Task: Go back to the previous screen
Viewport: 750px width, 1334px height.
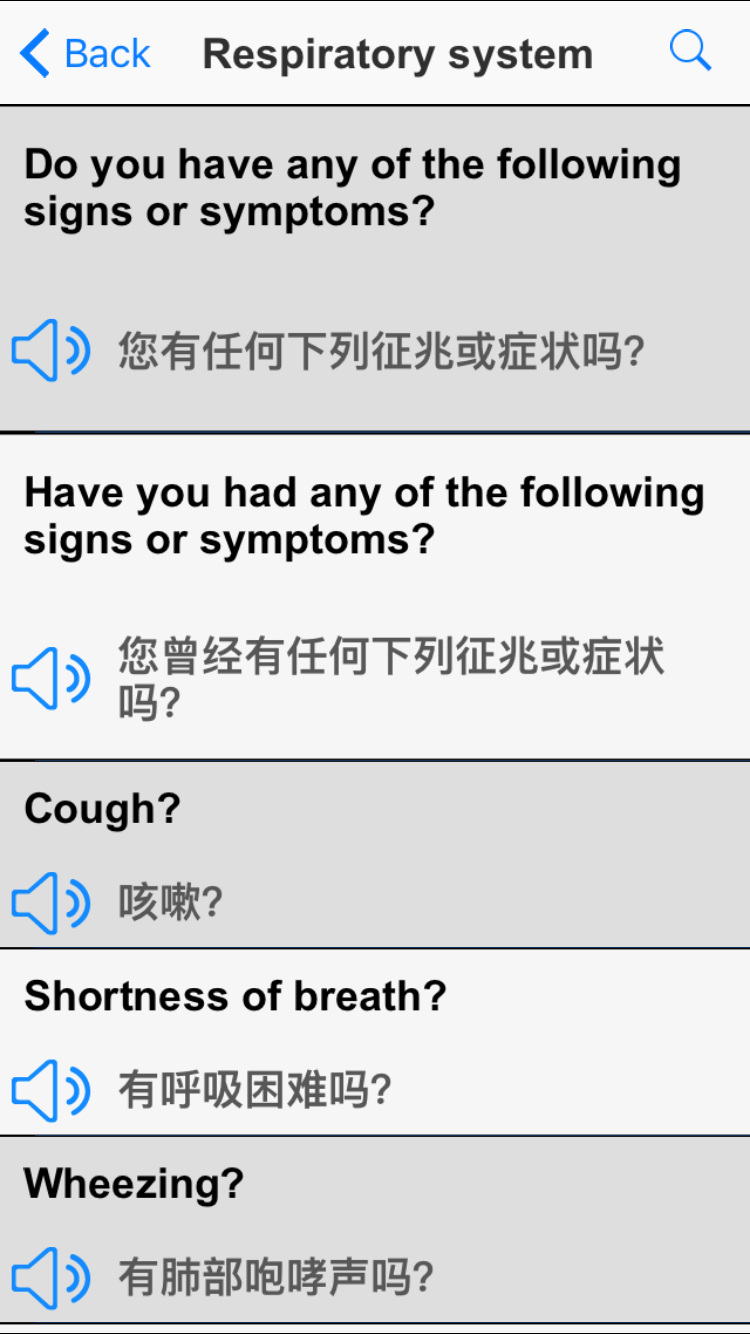Action: point(85,53)
